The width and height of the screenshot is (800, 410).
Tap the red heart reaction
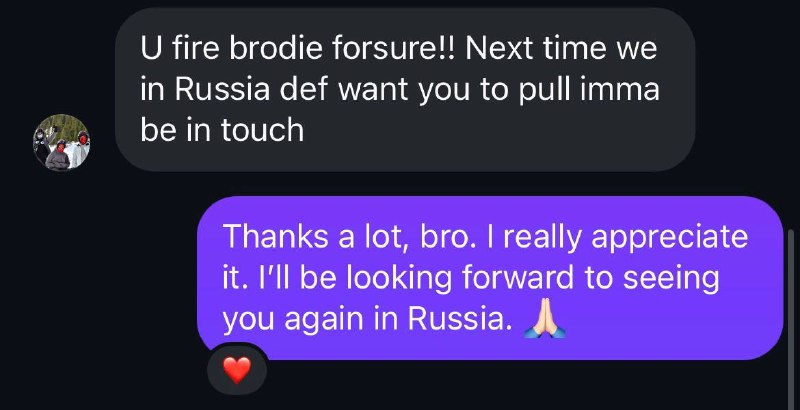237,370
